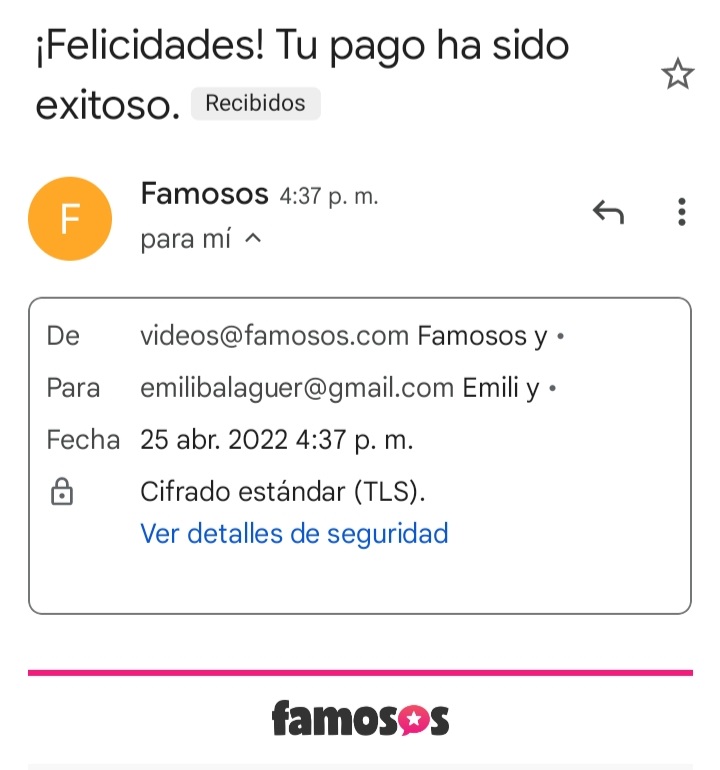Tap the Famosos sender avatar
720x770 pixels.
[68, 218]
